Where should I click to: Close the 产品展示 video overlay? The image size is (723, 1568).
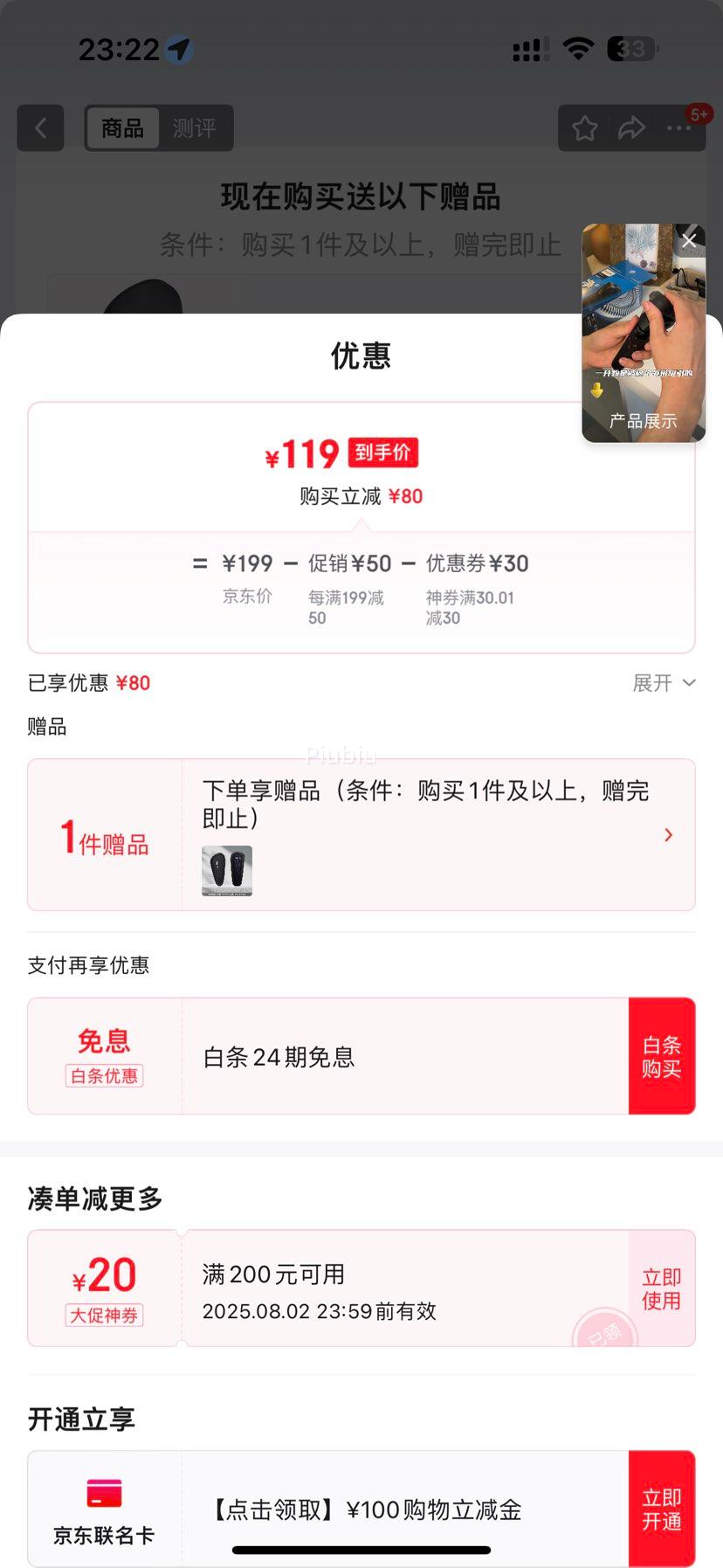pos(689,240)
